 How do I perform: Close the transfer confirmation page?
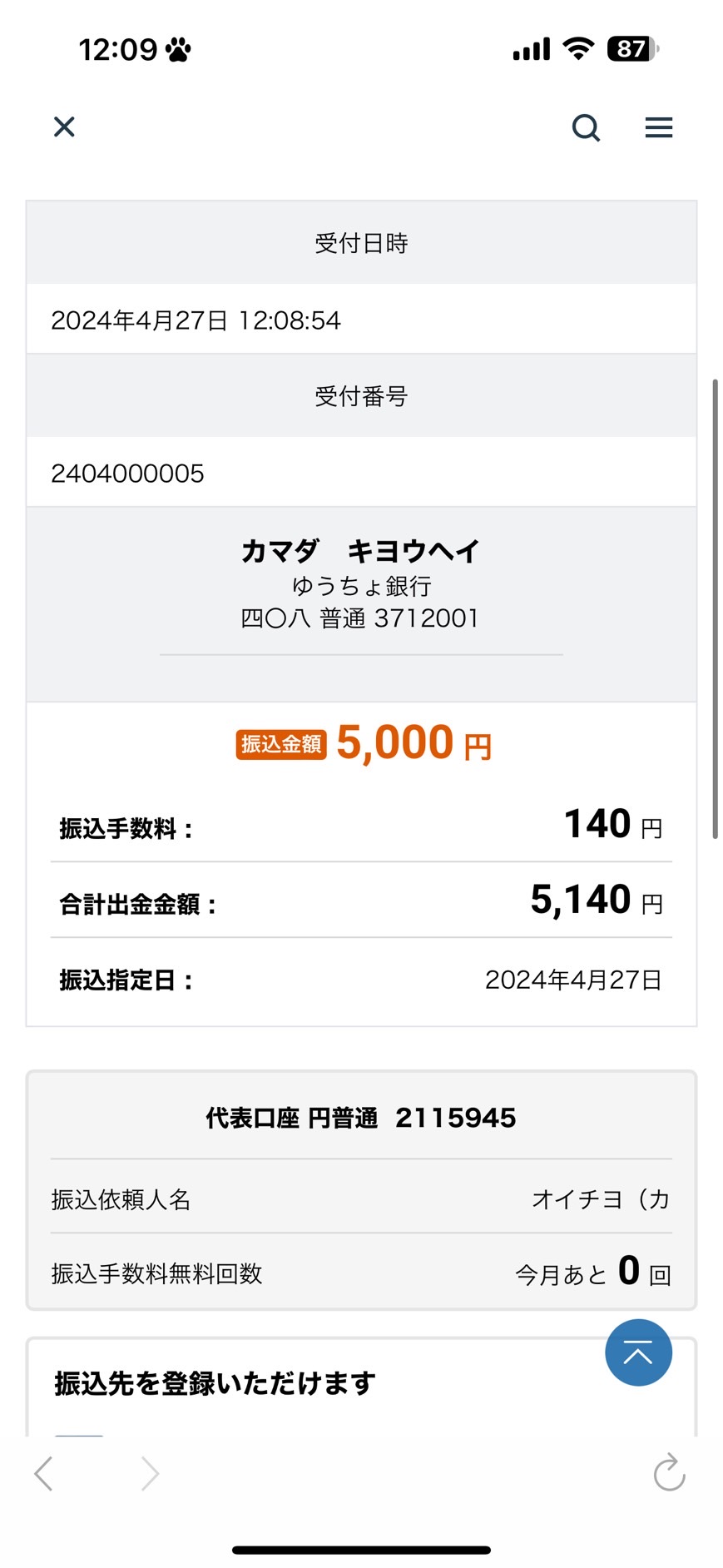(64, 127)
